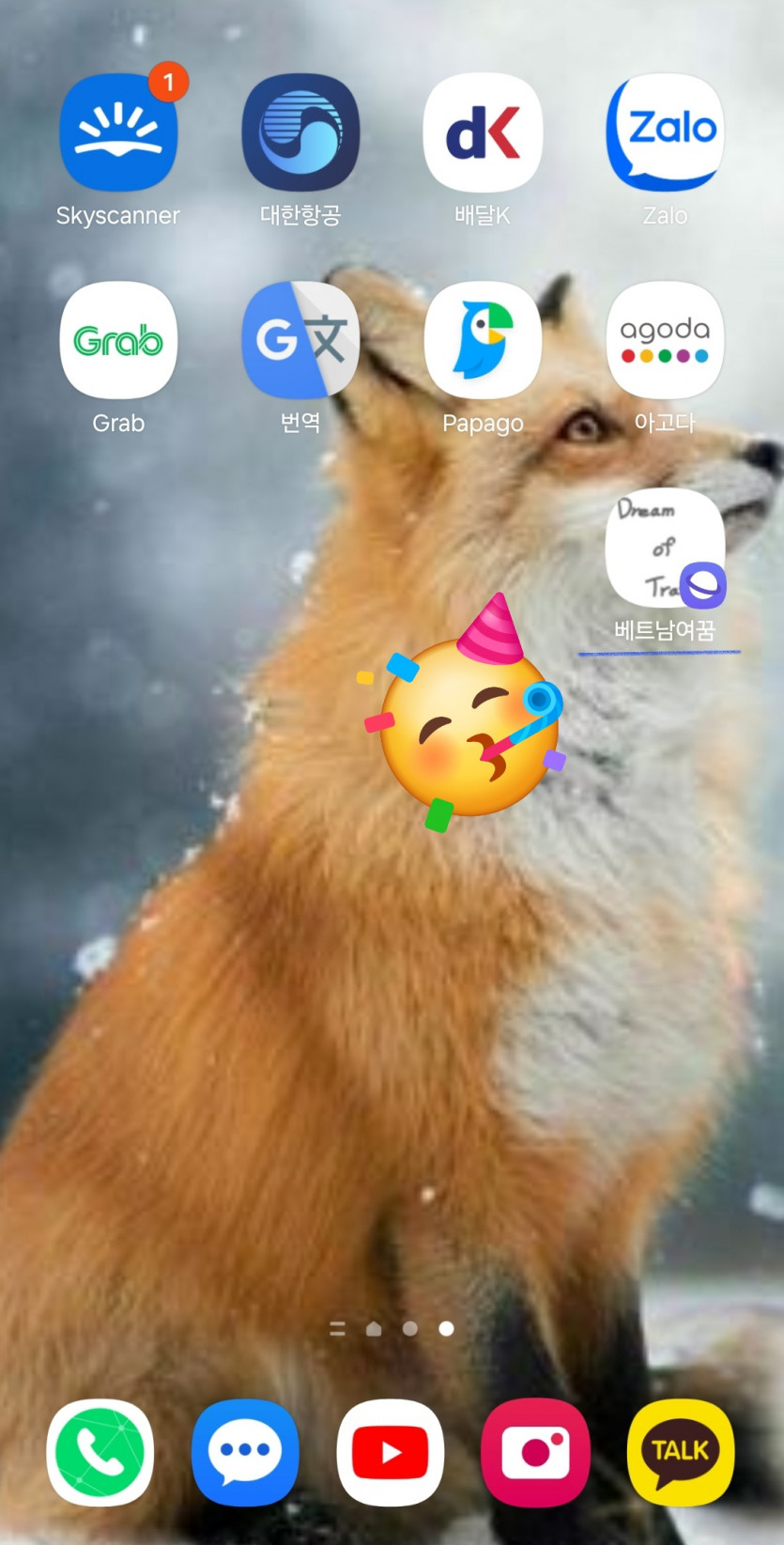Screen dimensions: 784x1545
Task: Jump to the home page indicator
Action: pos(374,1328)
